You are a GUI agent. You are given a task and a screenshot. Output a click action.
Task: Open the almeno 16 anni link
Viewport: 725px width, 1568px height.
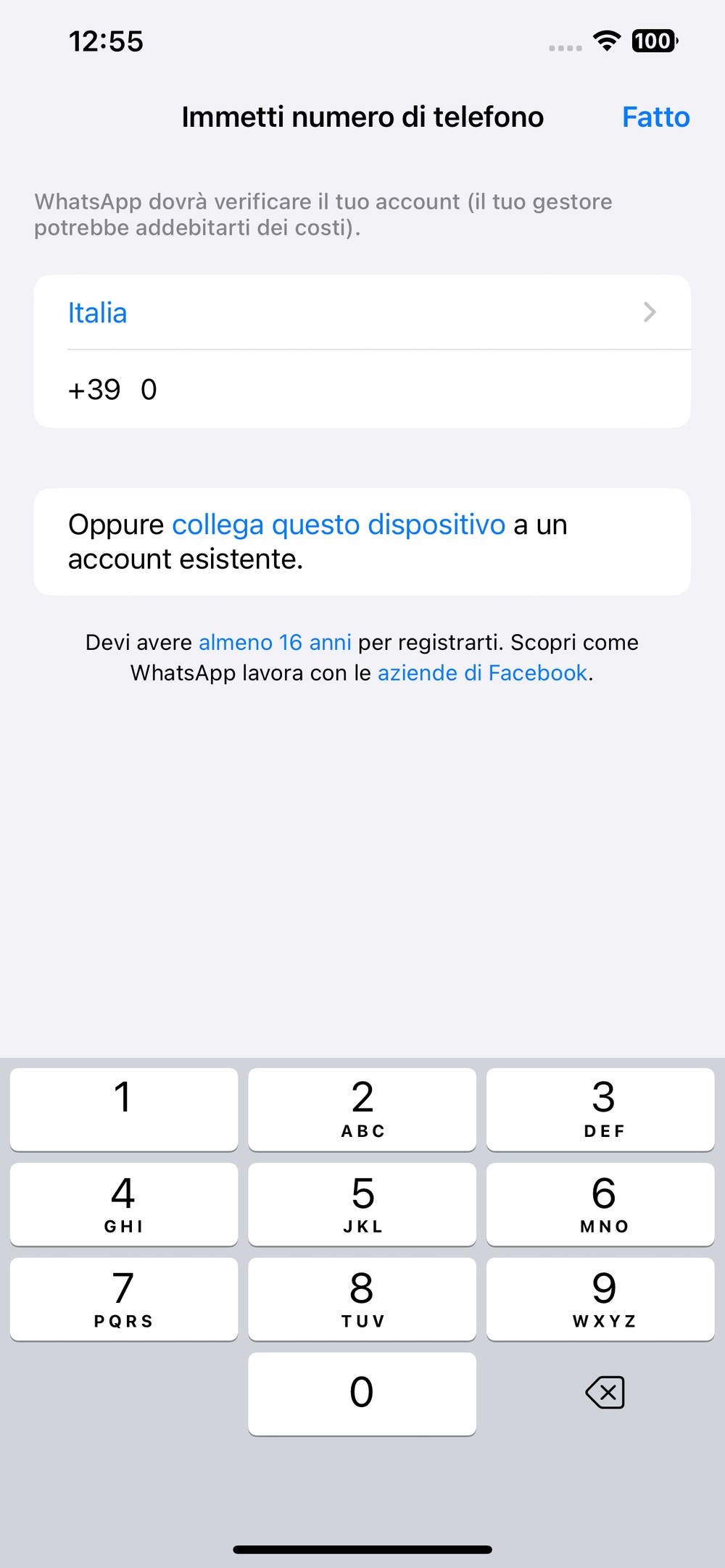(x=275, y=642)
